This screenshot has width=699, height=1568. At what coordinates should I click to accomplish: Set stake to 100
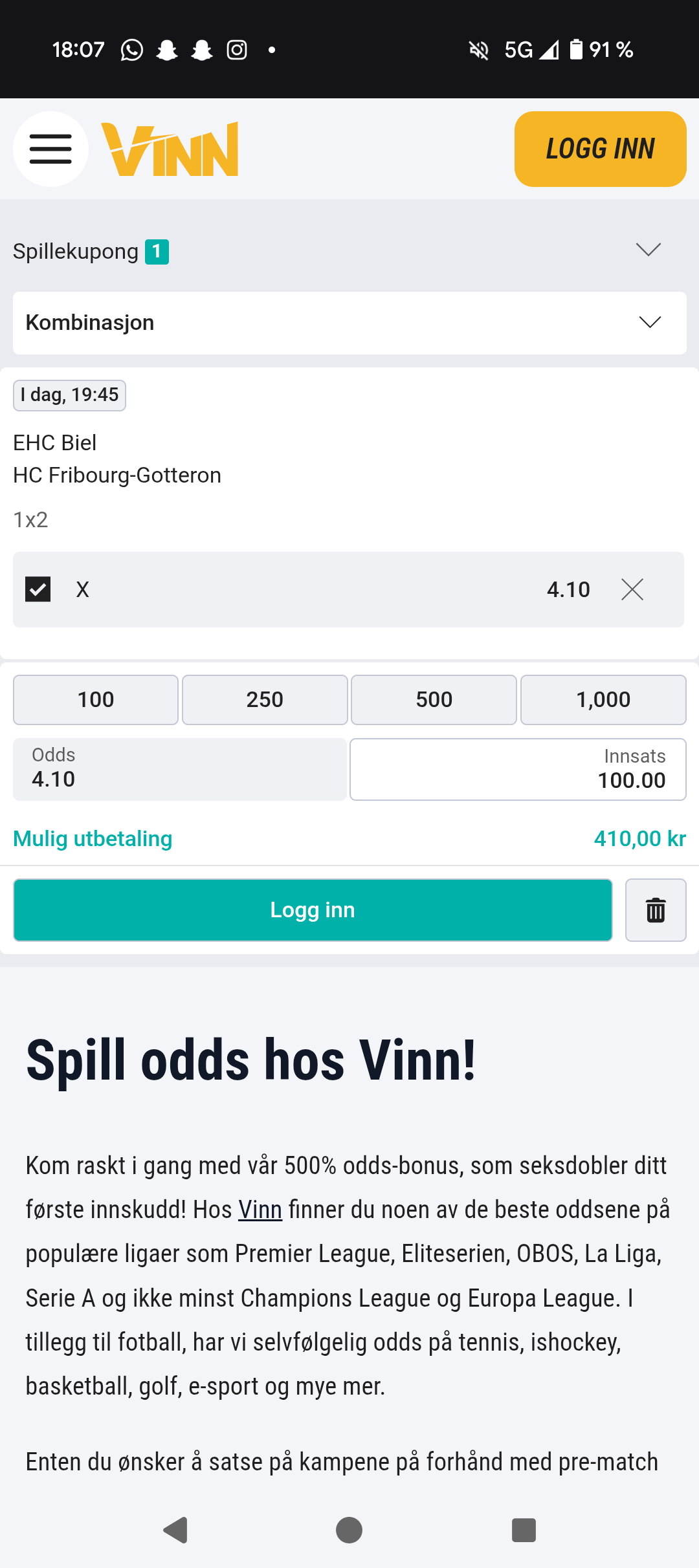pyautogui.click(x=96, y=700)
